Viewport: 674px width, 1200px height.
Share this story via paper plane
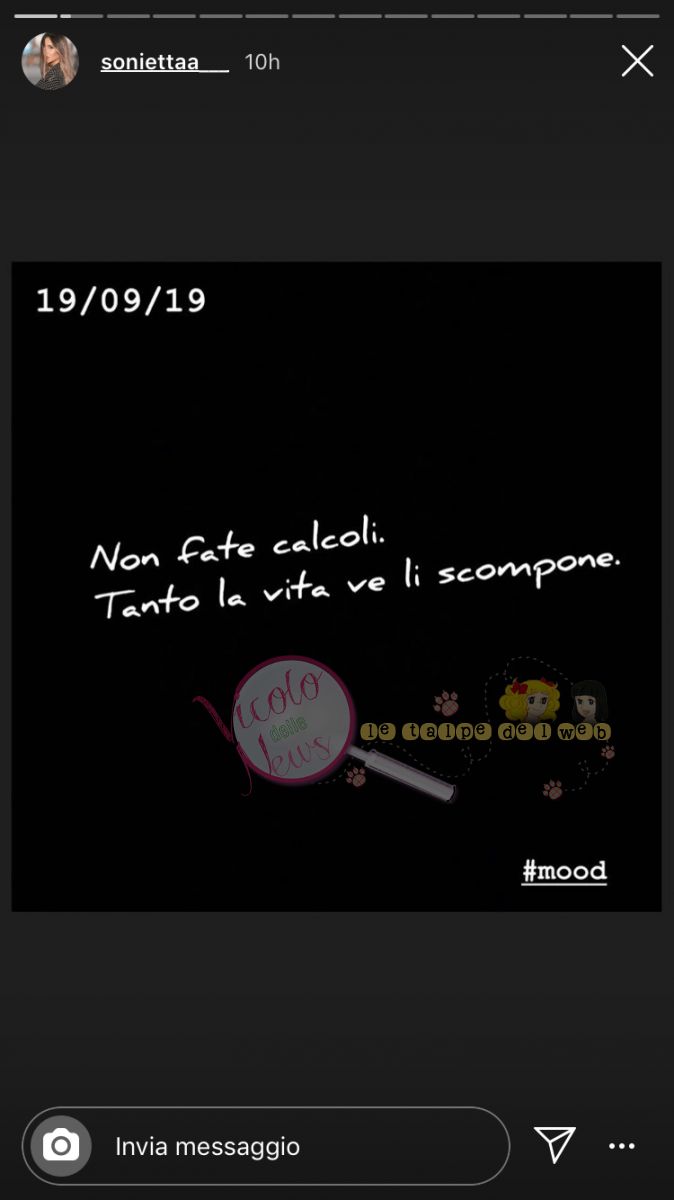[x=554, y=1145]
